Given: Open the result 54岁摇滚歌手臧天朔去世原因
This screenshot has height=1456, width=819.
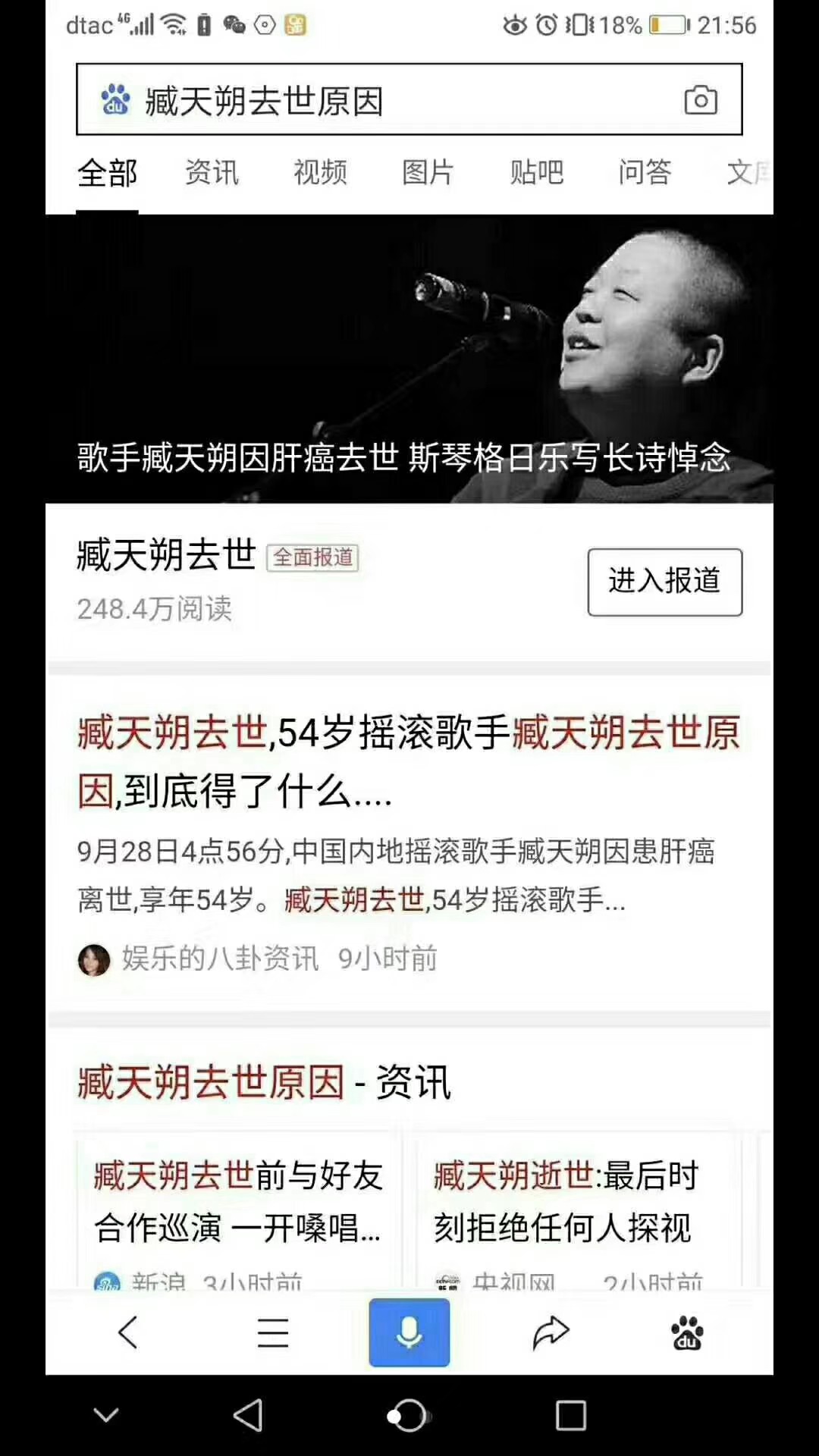Looking at the screenshot, I should pos(409,761).
